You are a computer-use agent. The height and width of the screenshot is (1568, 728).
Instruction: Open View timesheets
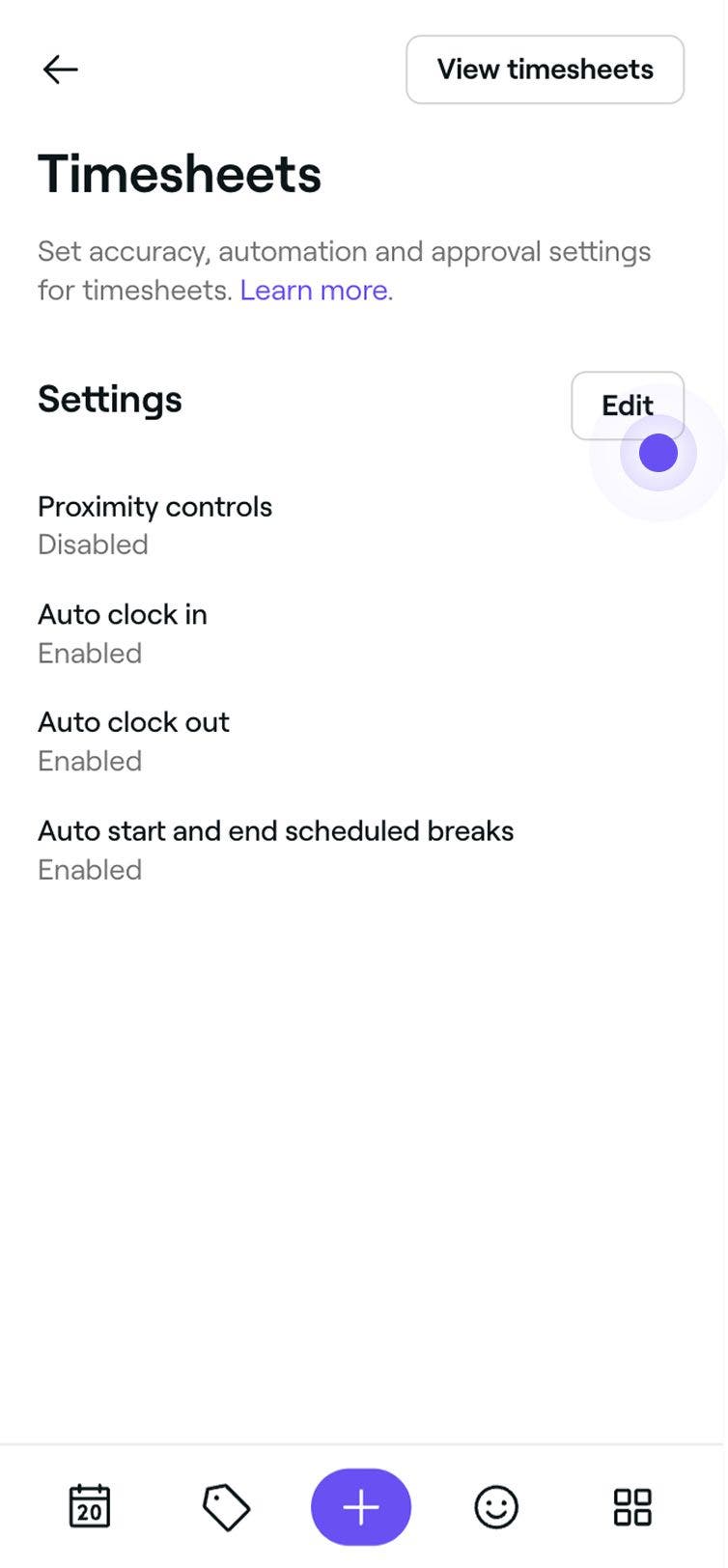[x=545, y=70]
